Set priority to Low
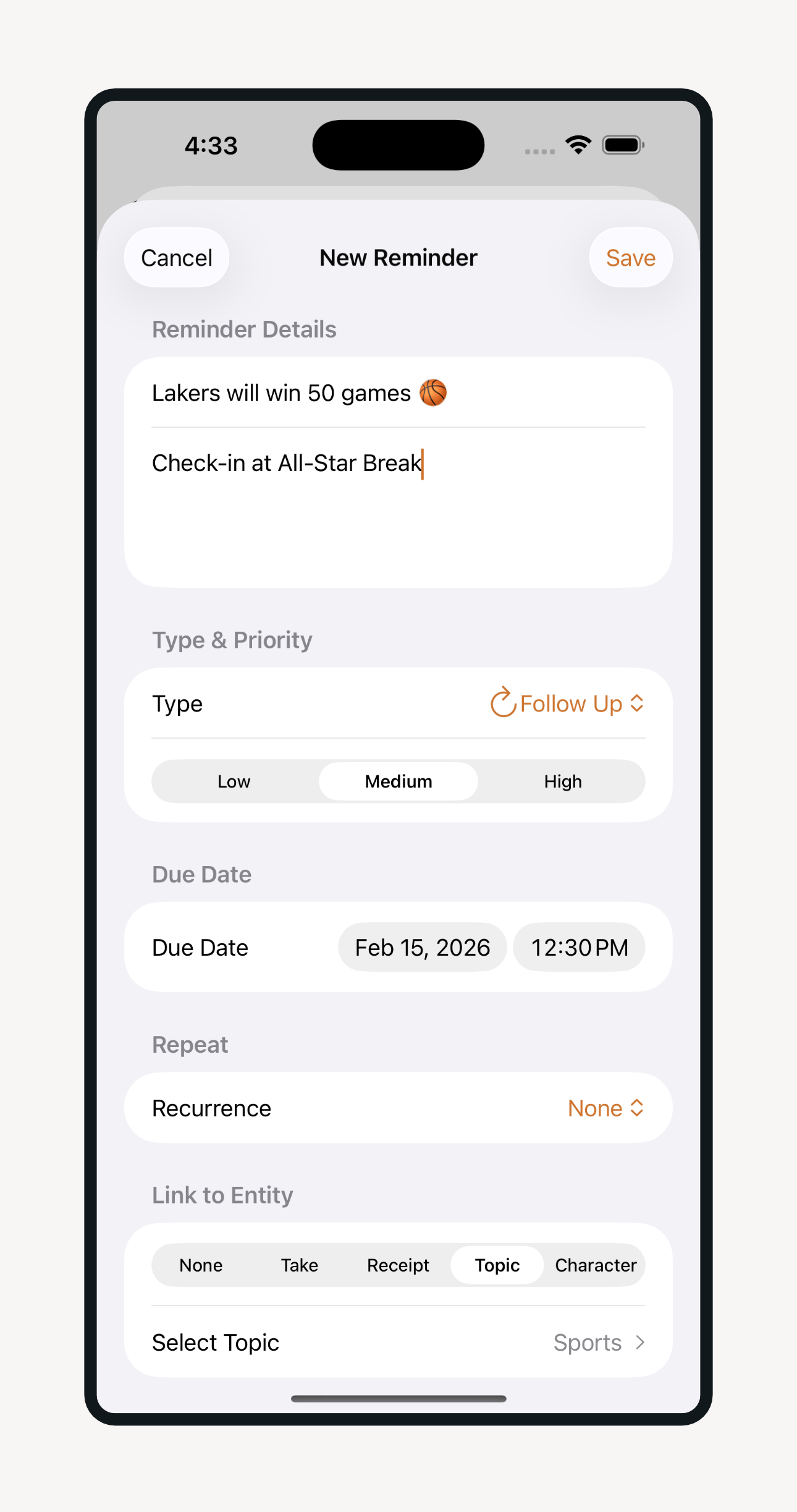Viewport: 797px width, 1512px height. click(234, 781)
